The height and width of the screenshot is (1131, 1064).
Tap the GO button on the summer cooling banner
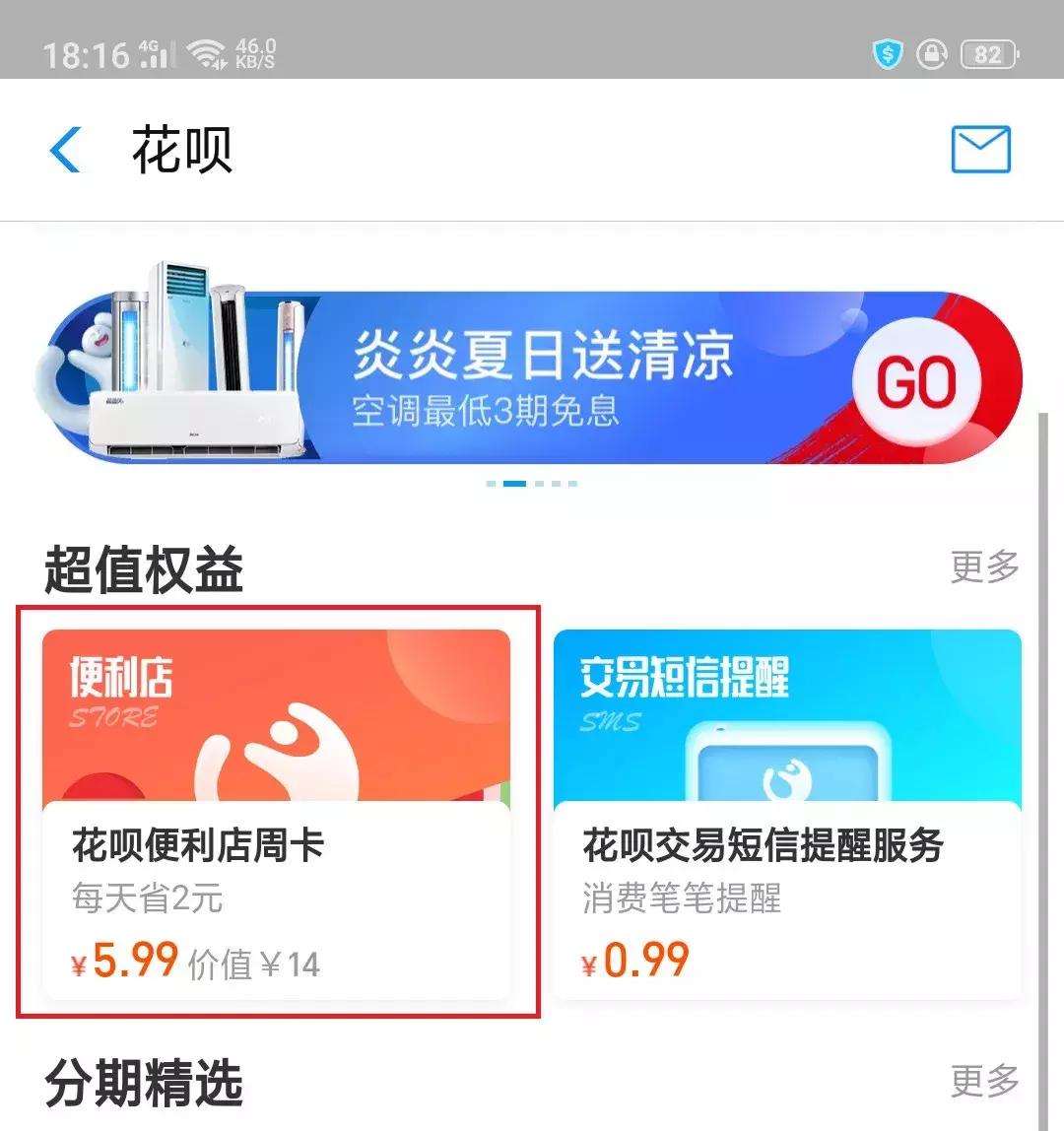(915, 379)
